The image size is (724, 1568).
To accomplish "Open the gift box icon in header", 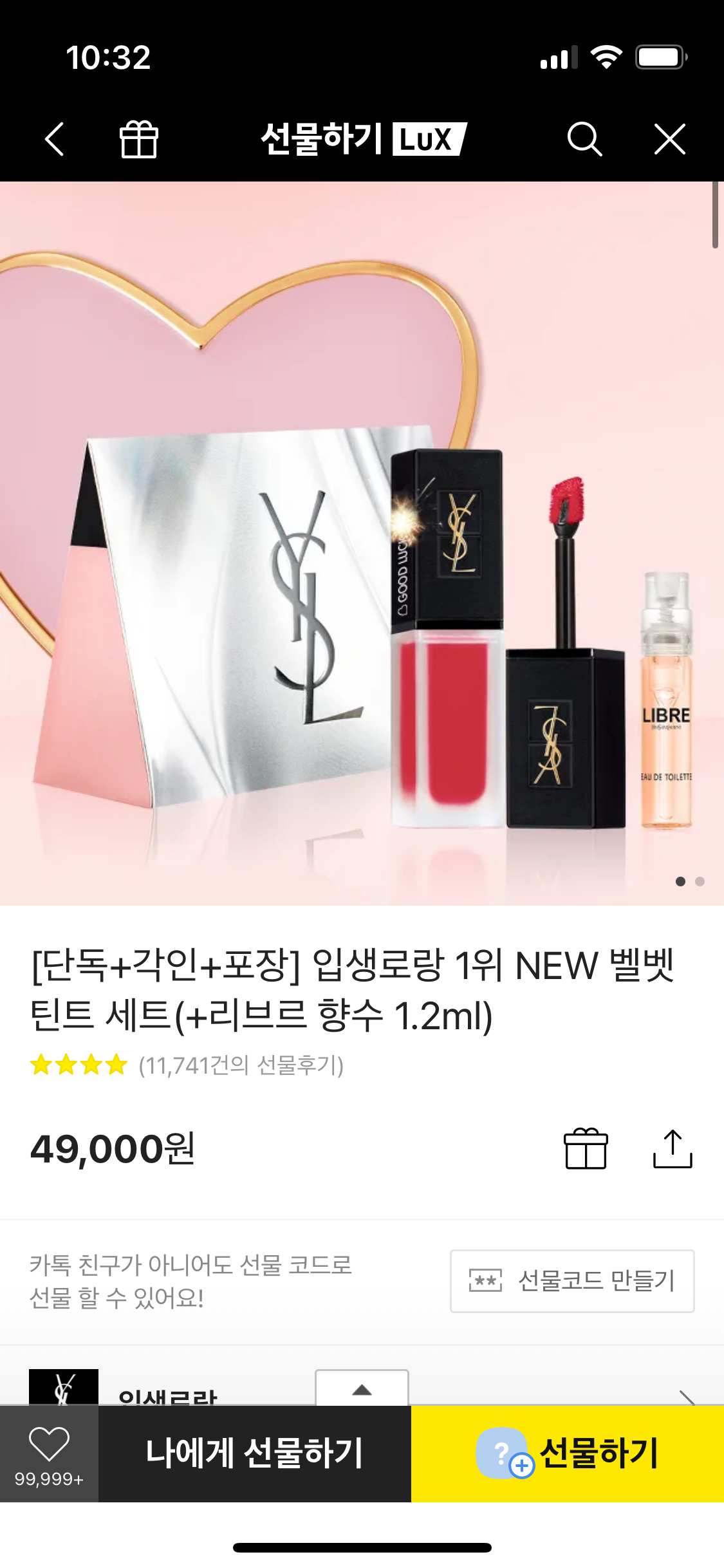I will coord(138,139).
